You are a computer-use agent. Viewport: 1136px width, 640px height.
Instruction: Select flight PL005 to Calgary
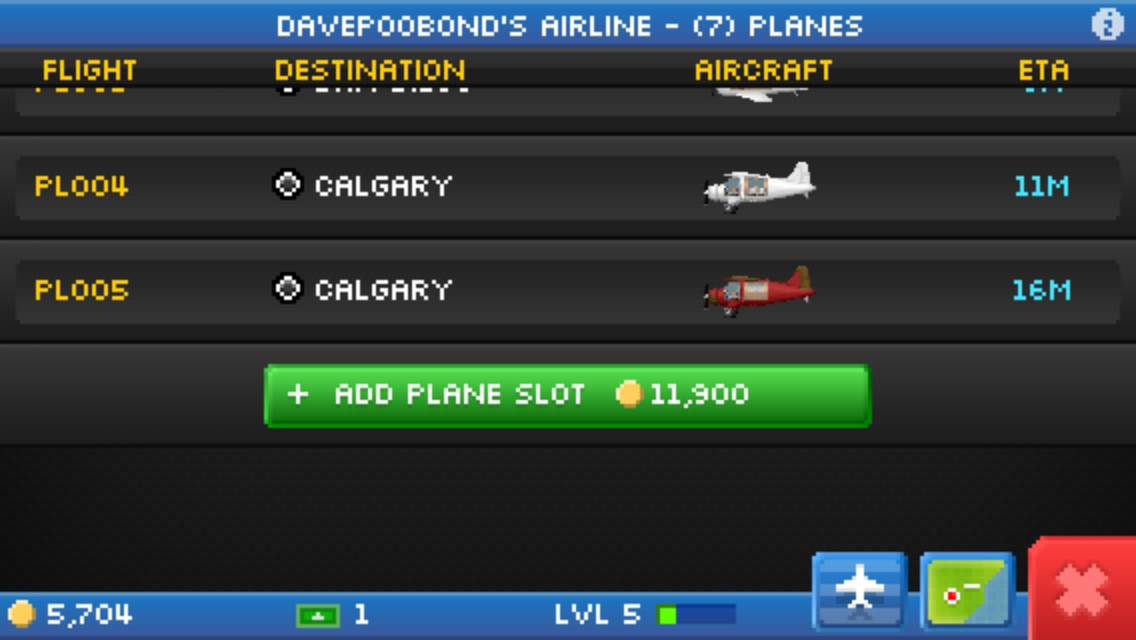click(567, 290)
